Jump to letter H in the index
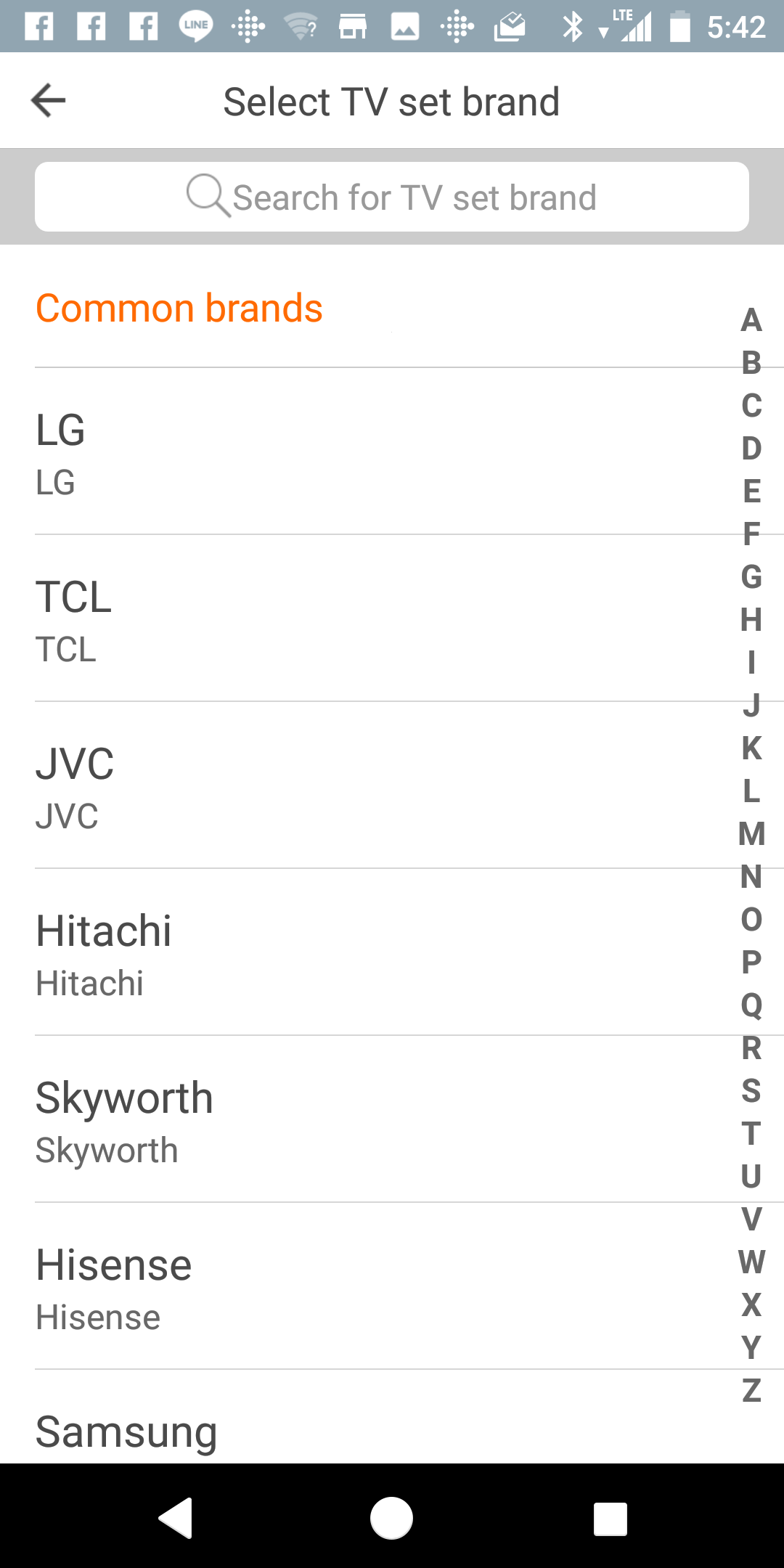784x1568 pixels. pos(751,620)
